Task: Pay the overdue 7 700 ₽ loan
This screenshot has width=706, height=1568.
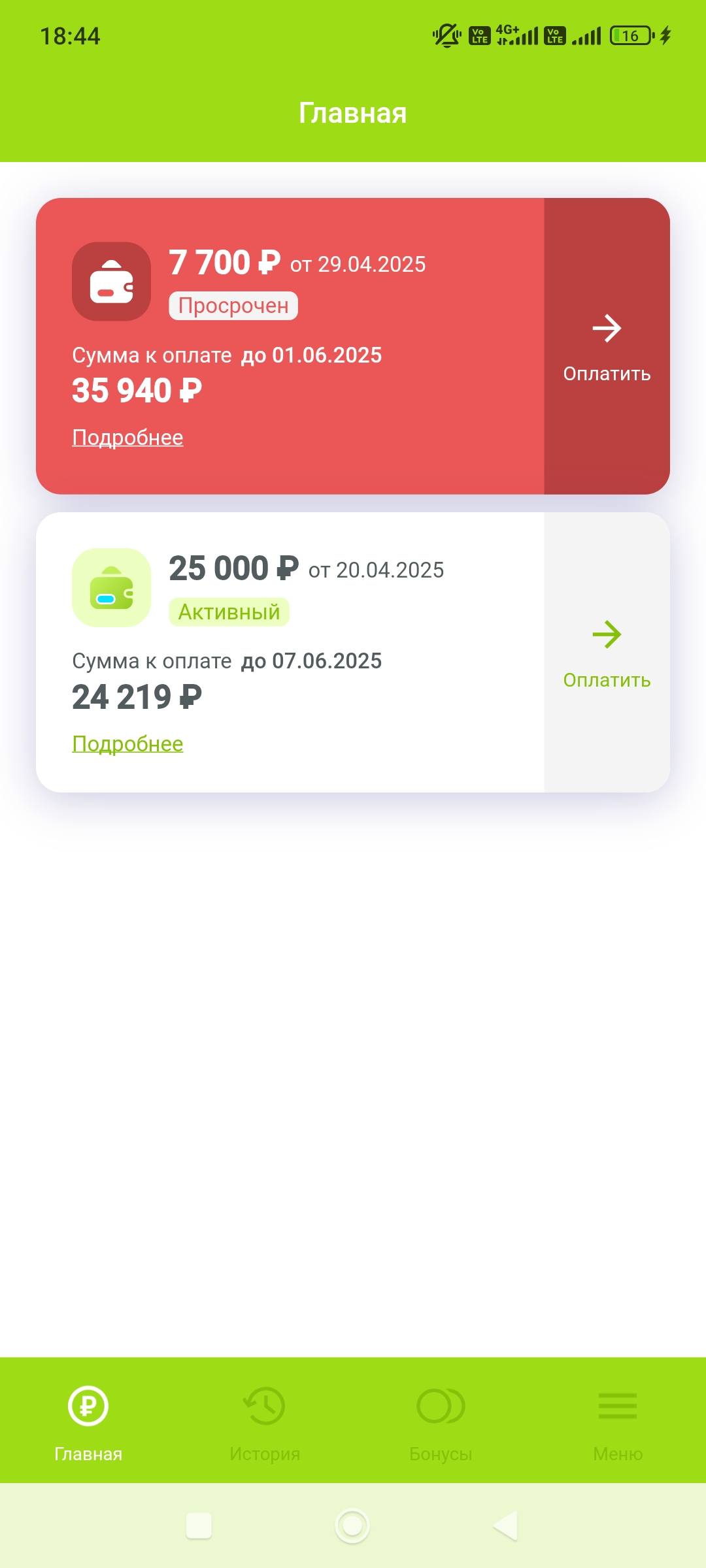Action: [607, 347]
